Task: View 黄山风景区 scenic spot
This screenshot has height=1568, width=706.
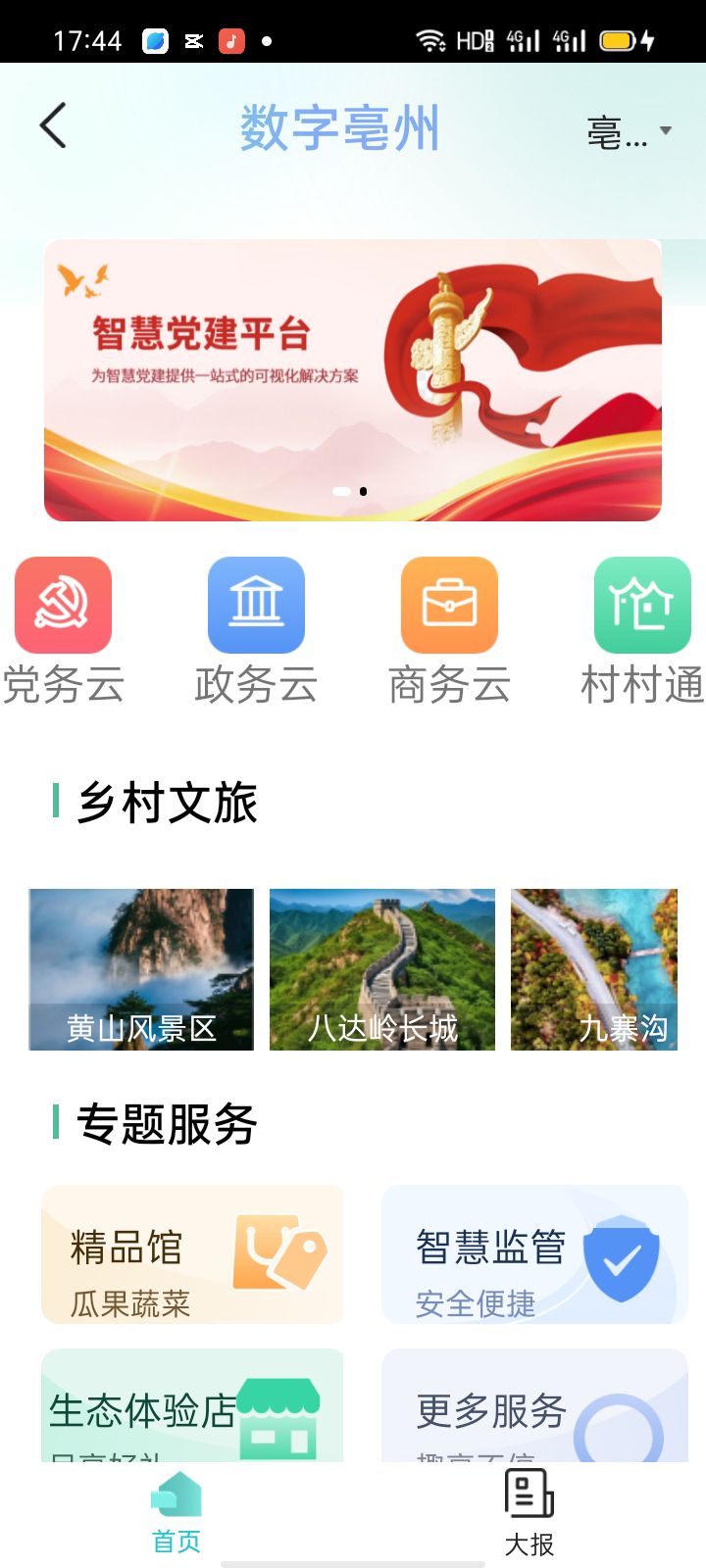Action: pyautogui.click(x=141, y=969)
